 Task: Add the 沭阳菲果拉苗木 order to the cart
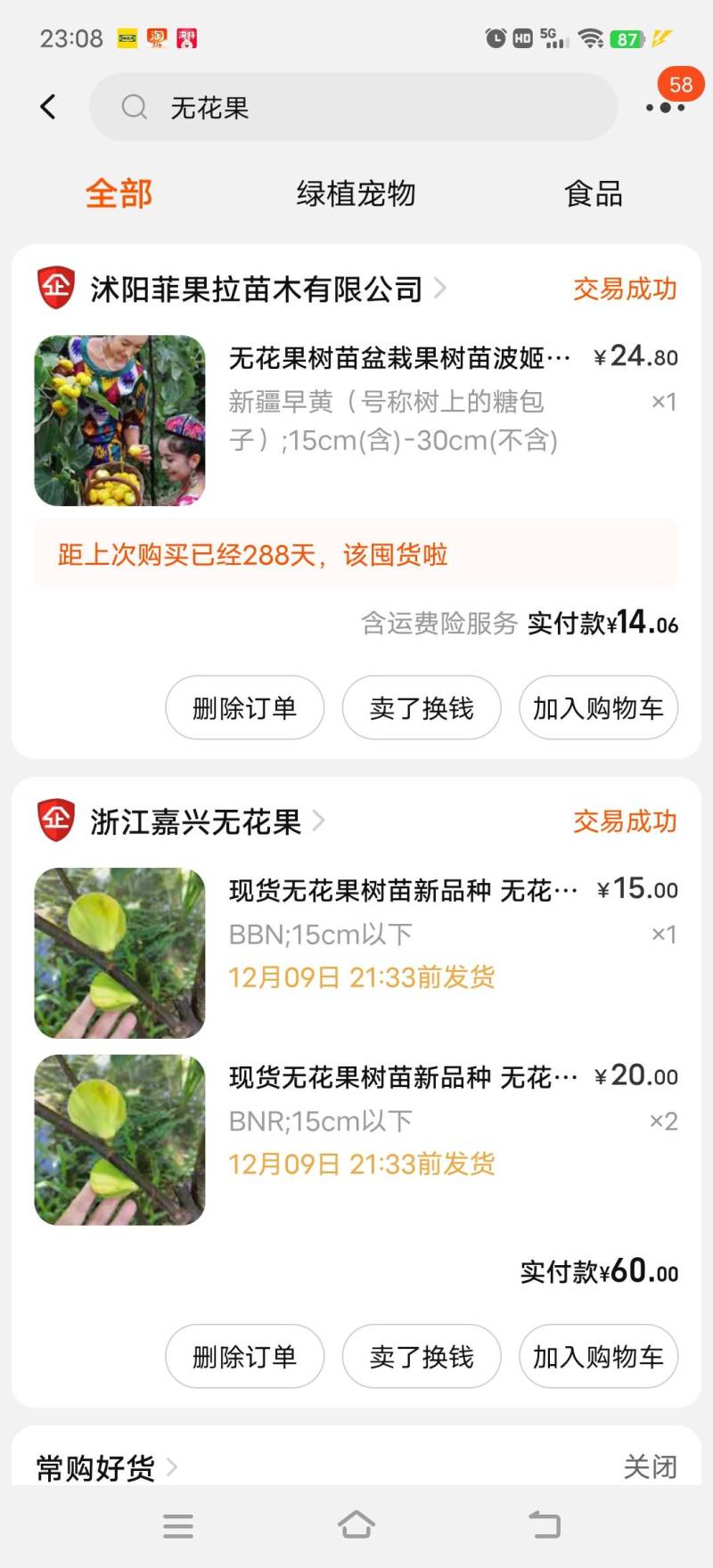(598, 708)
